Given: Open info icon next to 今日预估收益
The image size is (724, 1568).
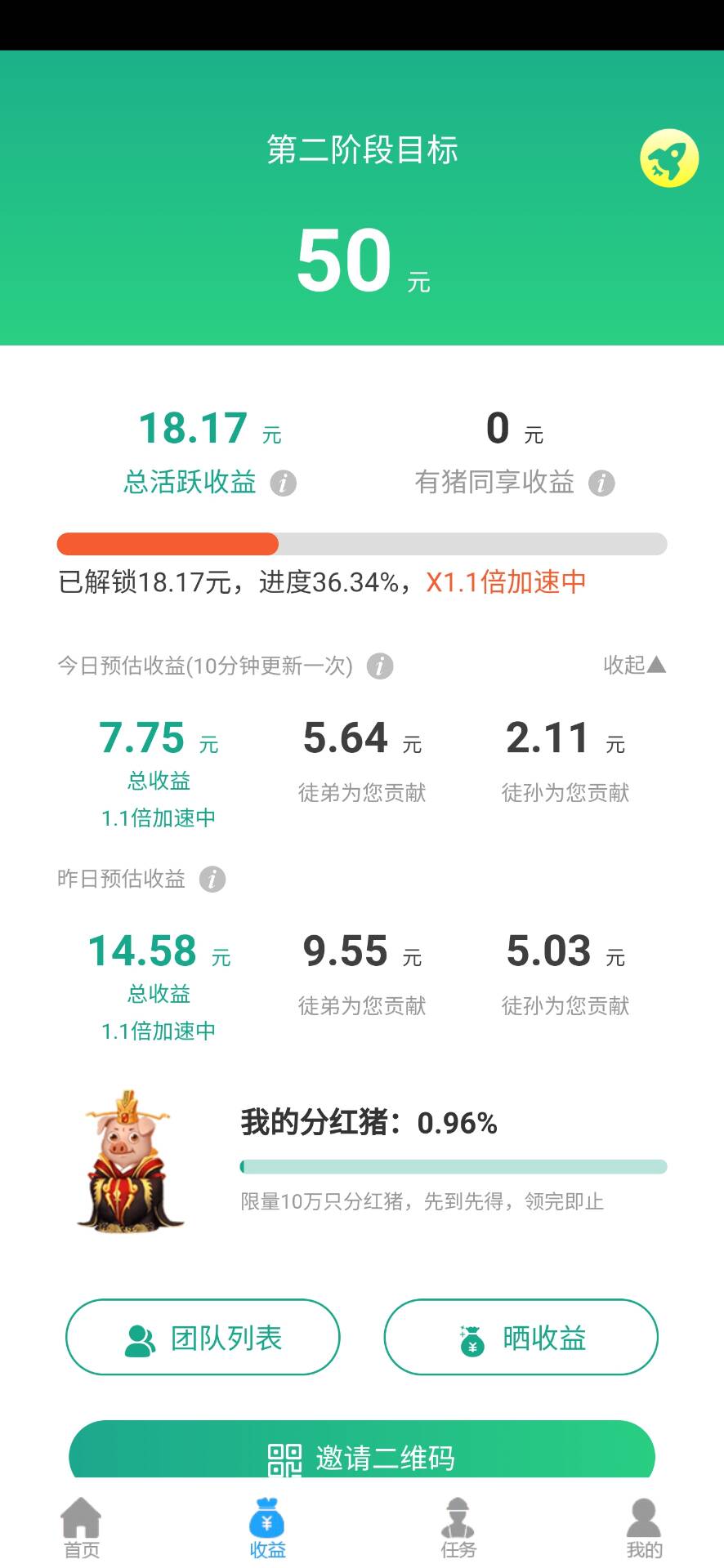Looking at the screenshot, I should point(380,666).
